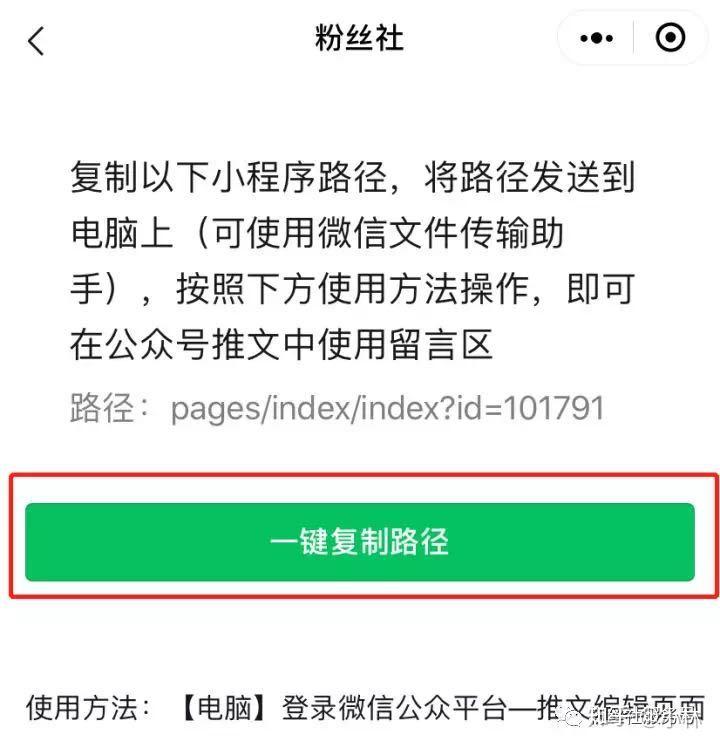Close the mini program via circle icon
Screen dimensions: 720x748
pos(669,39)
